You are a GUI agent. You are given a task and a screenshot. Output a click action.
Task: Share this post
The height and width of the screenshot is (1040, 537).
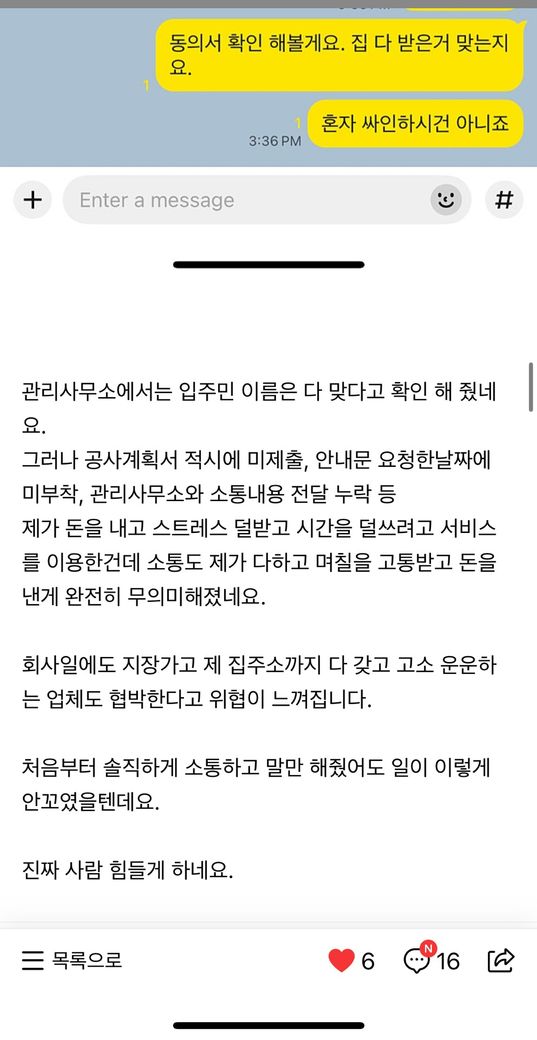pos(501,960)
